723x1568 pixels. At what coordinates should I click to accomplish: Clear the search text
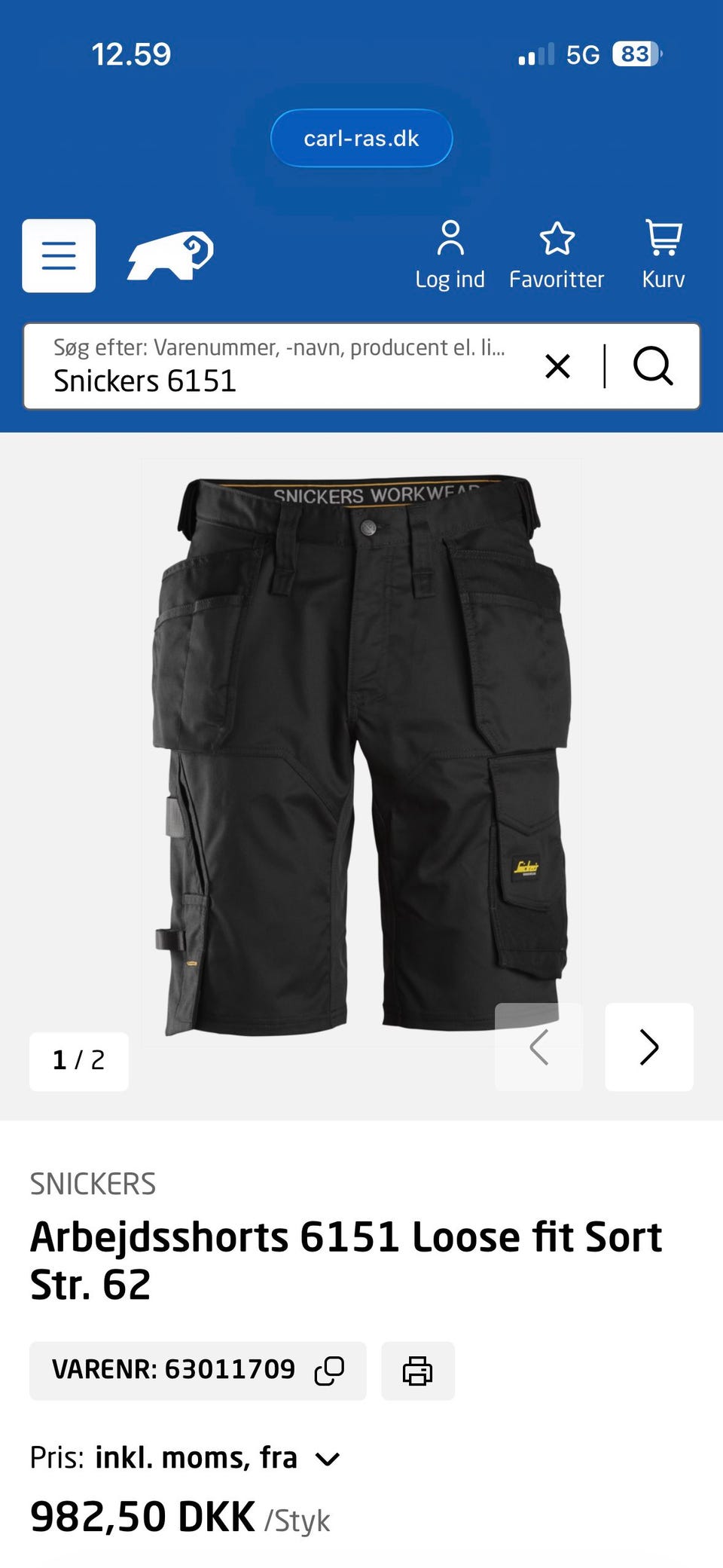coord(557,367)
